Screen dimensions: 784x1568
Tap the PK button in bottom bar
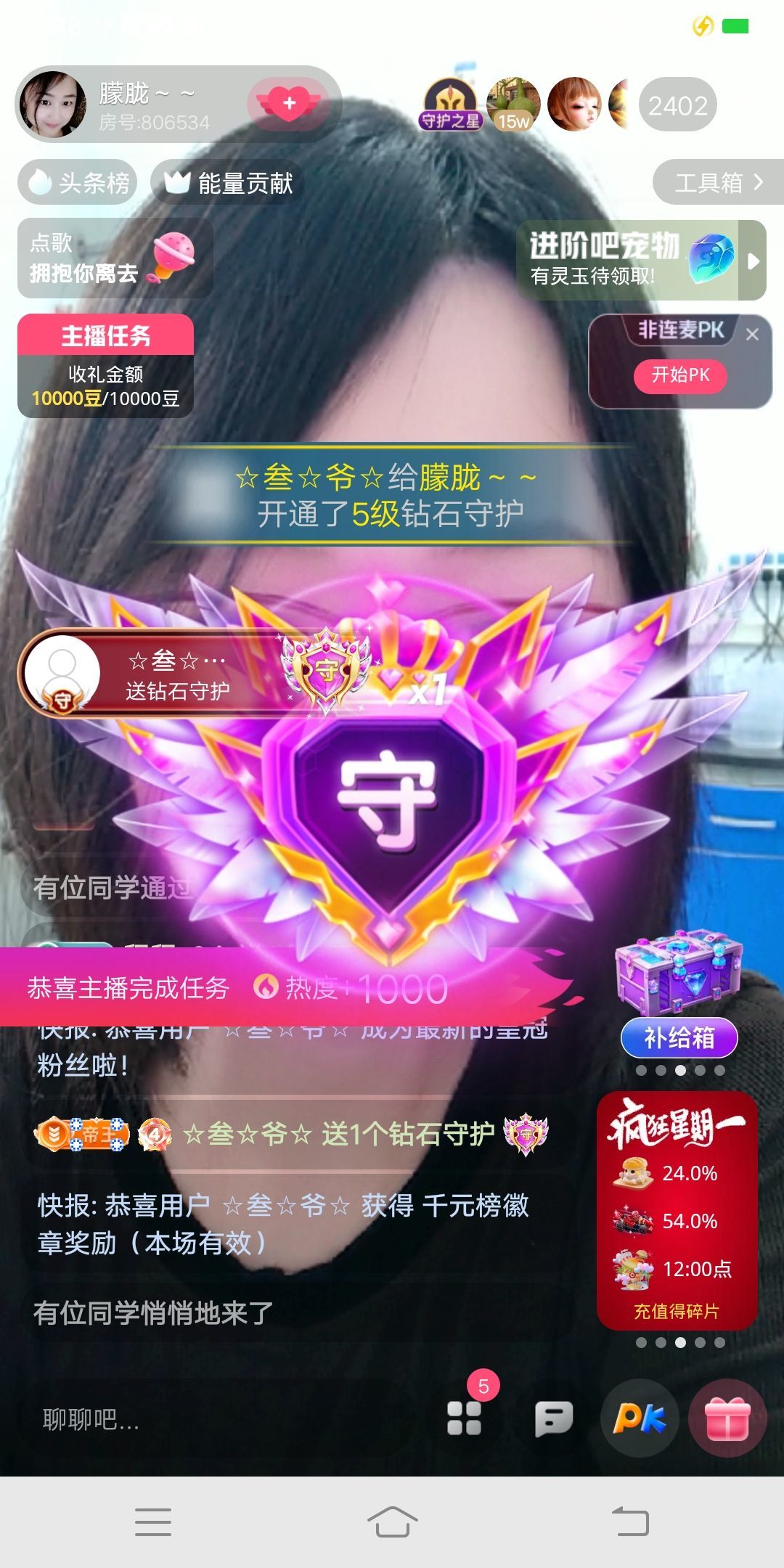tap(639, 1418)
